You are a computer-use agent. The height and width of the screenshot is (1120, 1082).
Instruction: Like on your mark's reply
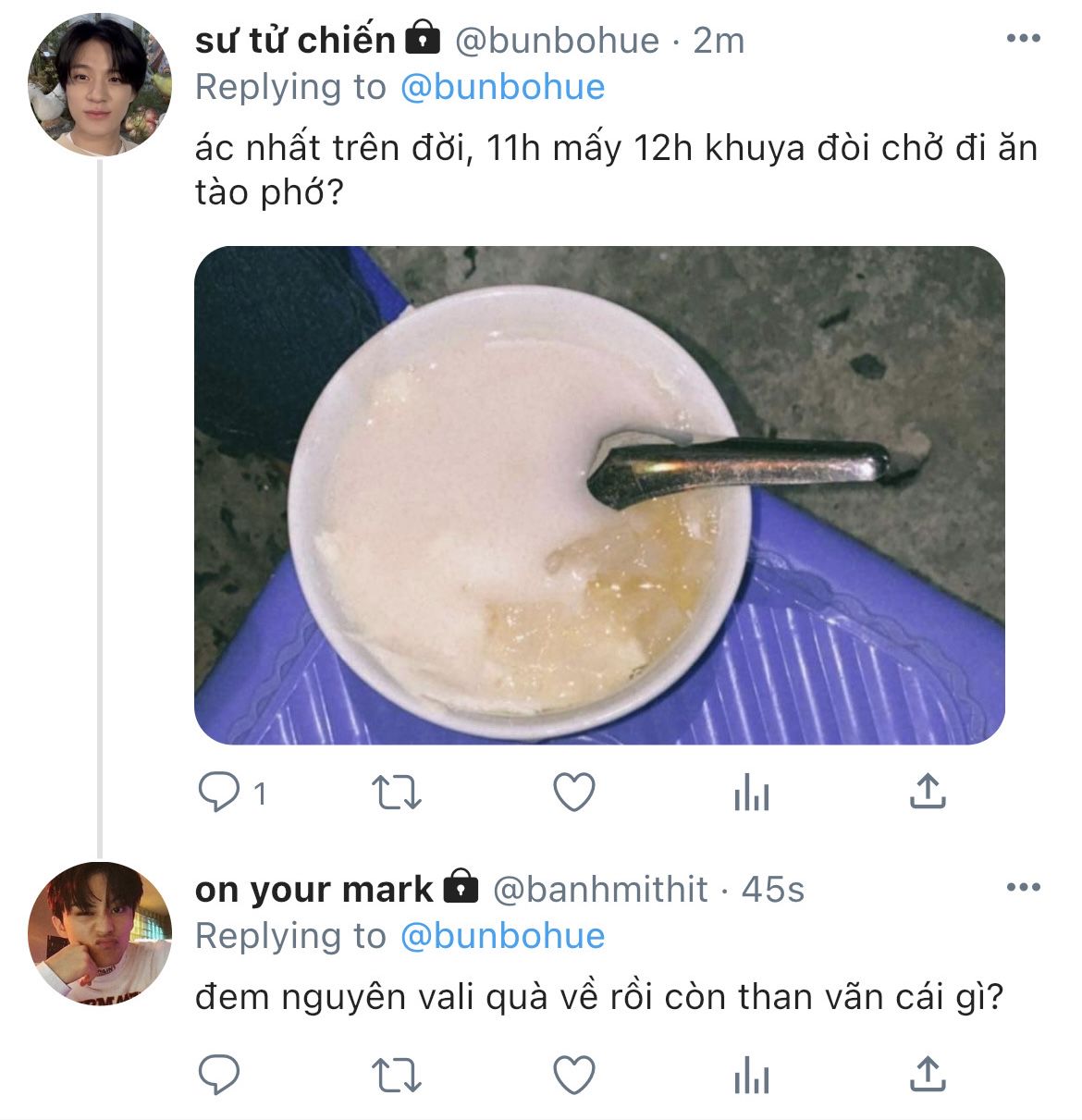point(573,1076)
